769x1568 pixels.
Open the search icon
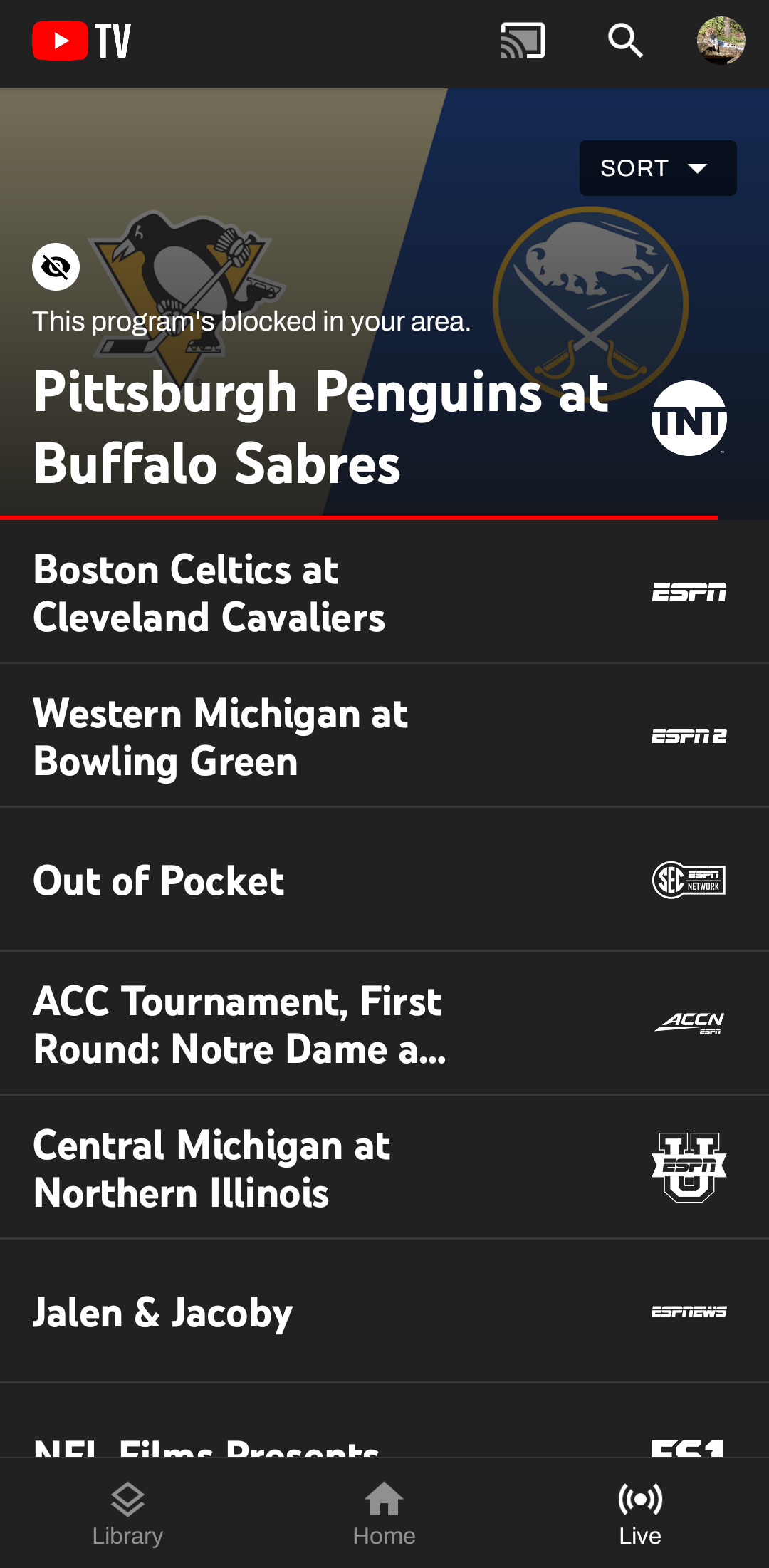(x=625, y=41)
